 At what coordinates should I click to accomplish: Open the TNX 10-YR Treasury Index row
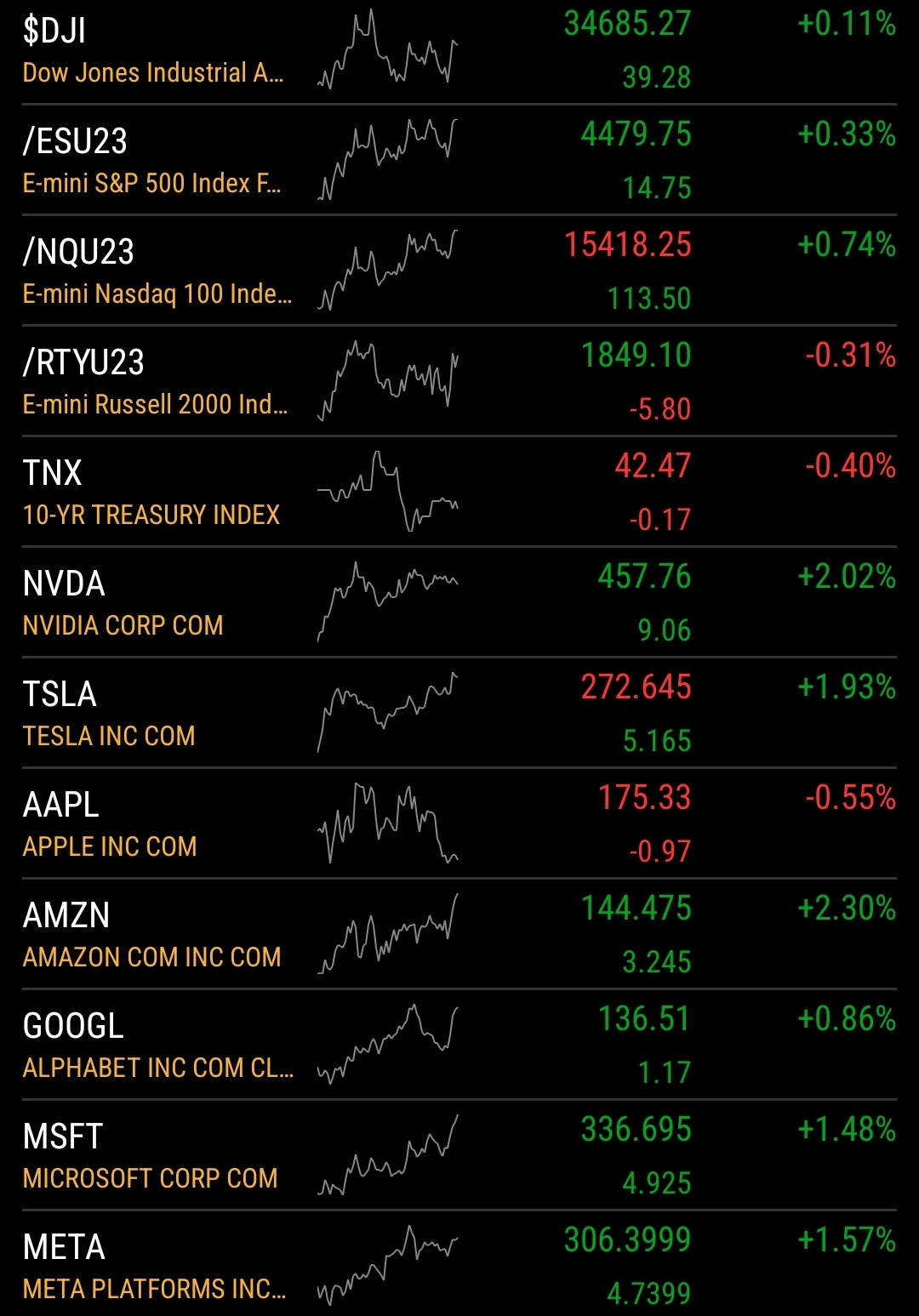click(x=459, y=491)
